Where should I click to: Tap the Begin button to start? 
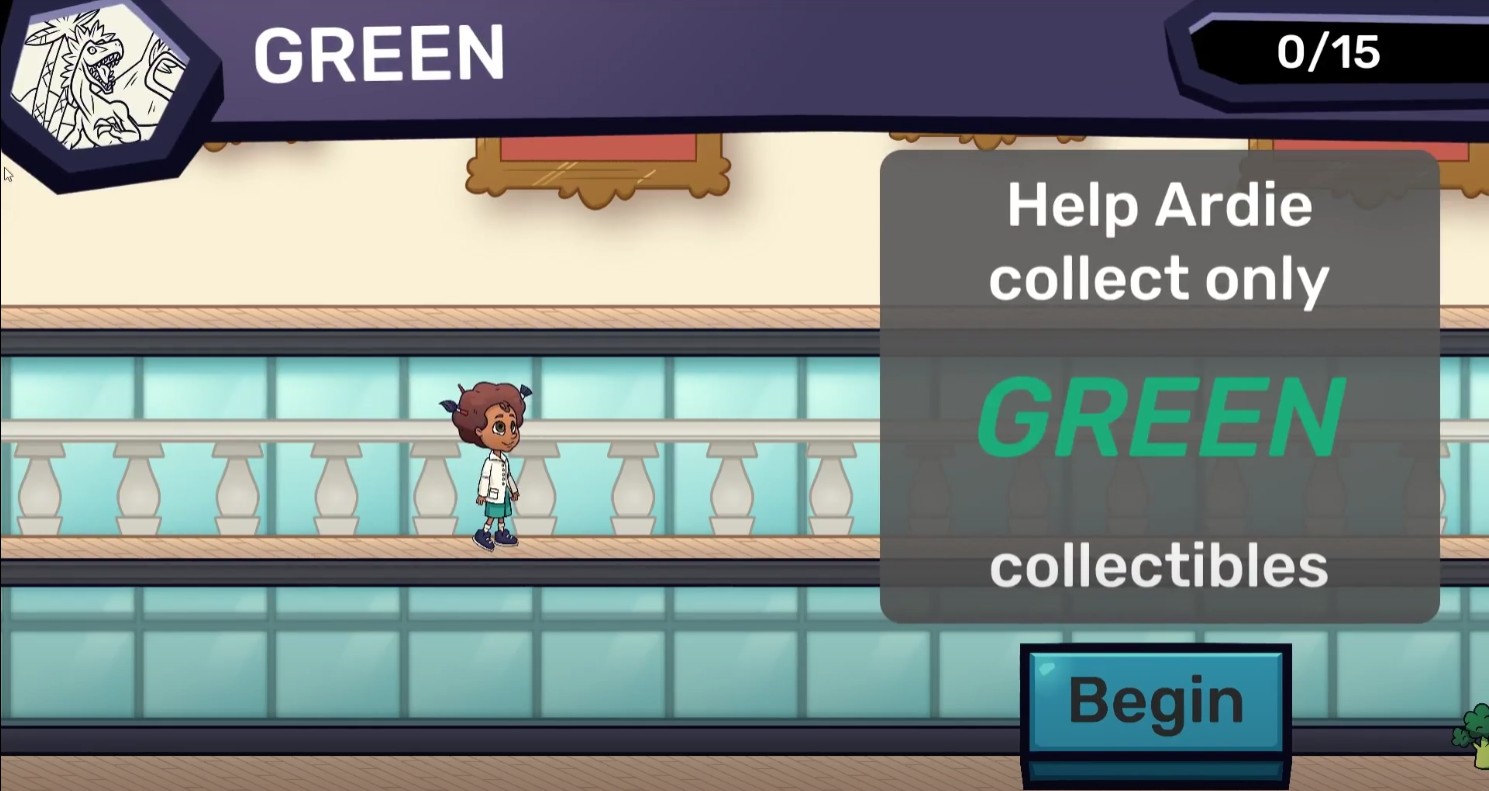1156,703
